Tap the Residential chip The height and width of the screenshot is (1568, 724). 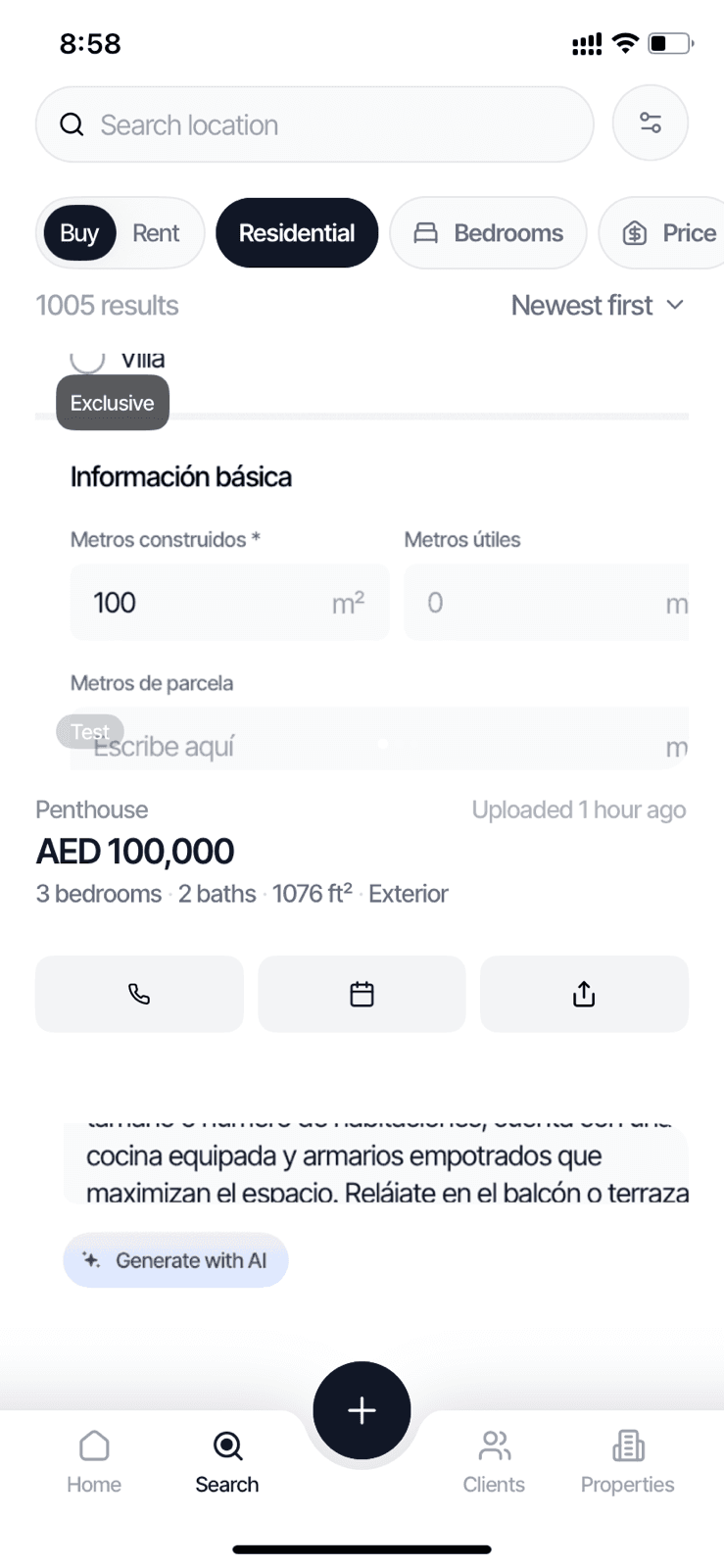(297, 233)
